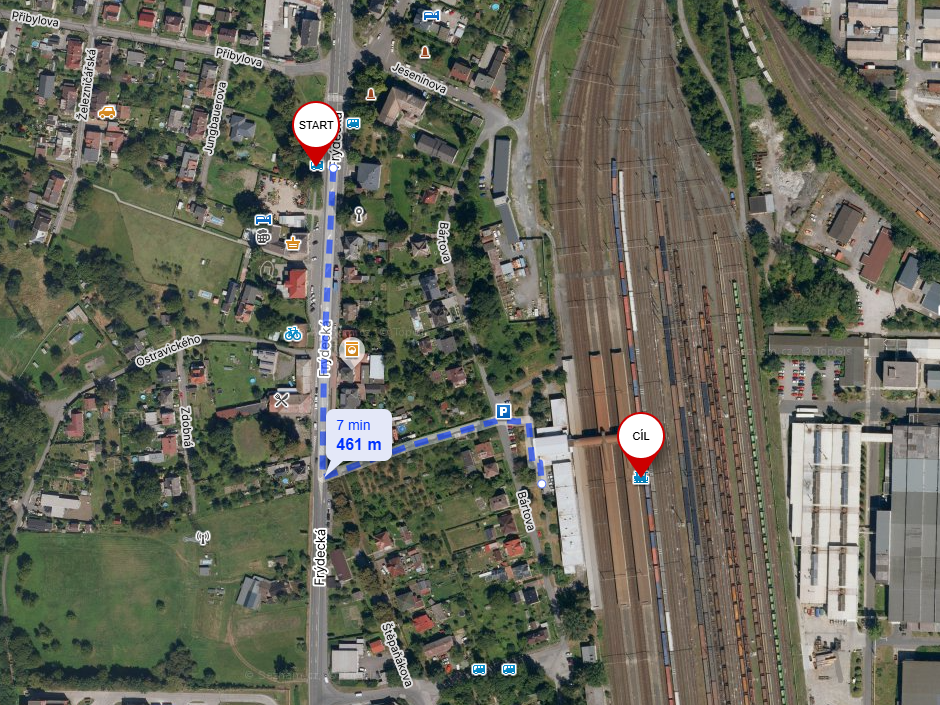The width and height of the screenshot is (940, 705).
Task: Tap the bus stop beside Jeseninova
Action: 353,124
